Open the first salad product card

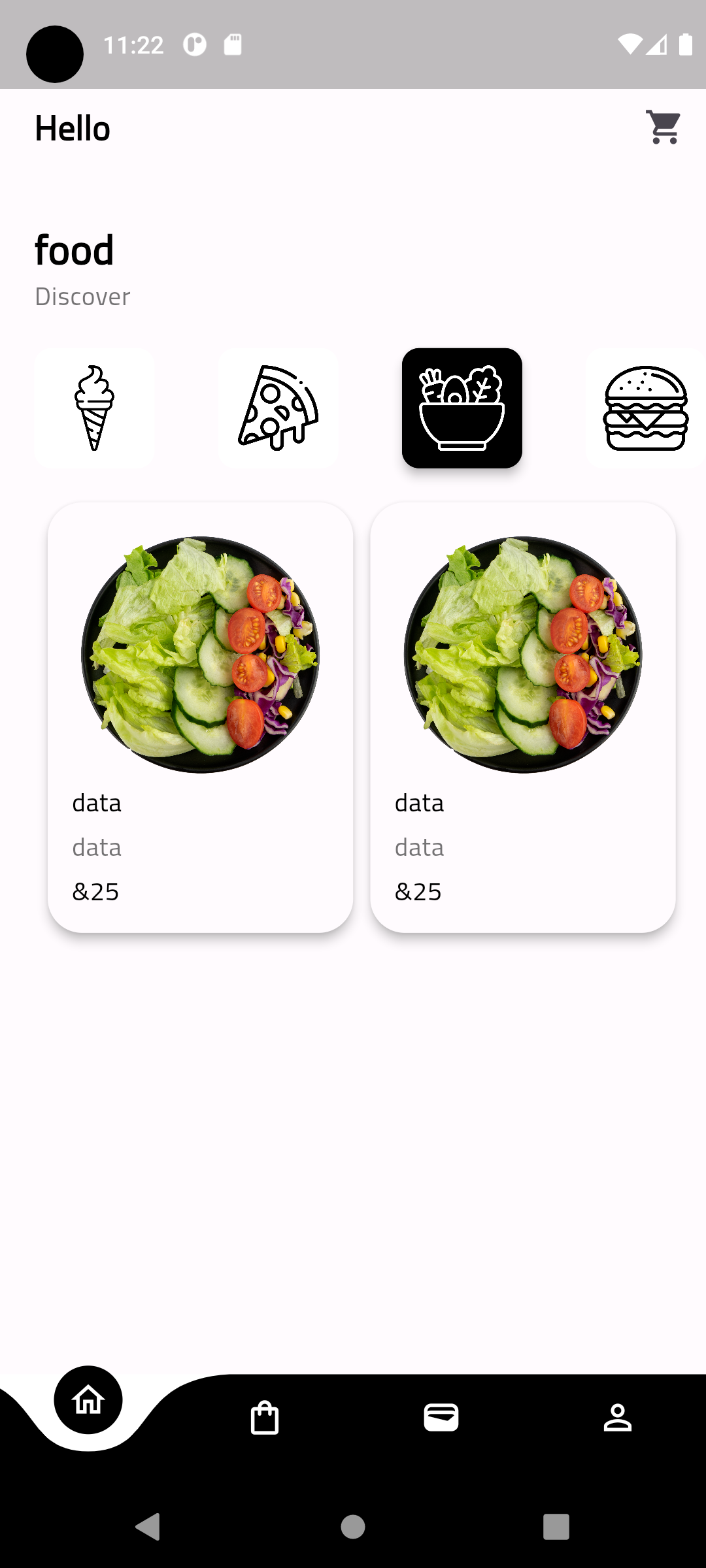(200, 717)
